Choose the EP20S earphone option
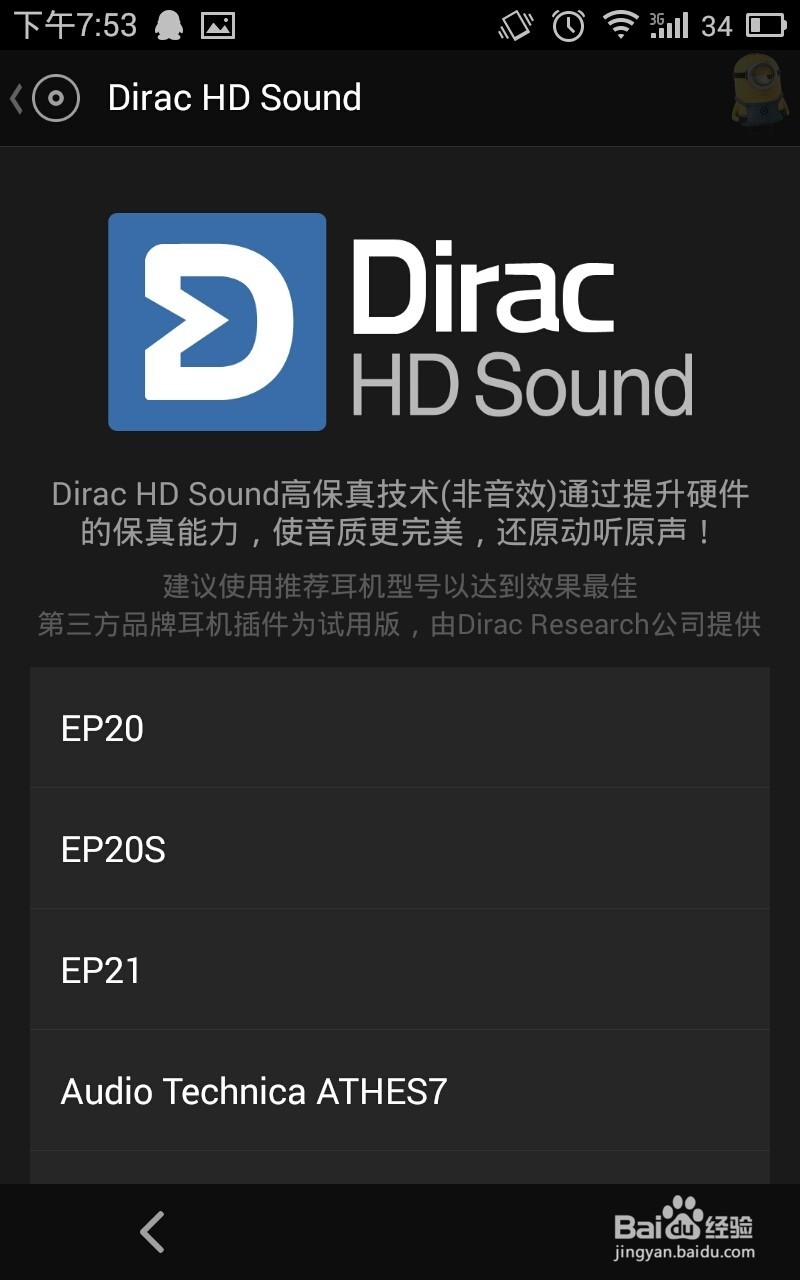Image resolution: width=800 pixels, height=1280 pixels. pyautogui.click(x=400, y=849)
